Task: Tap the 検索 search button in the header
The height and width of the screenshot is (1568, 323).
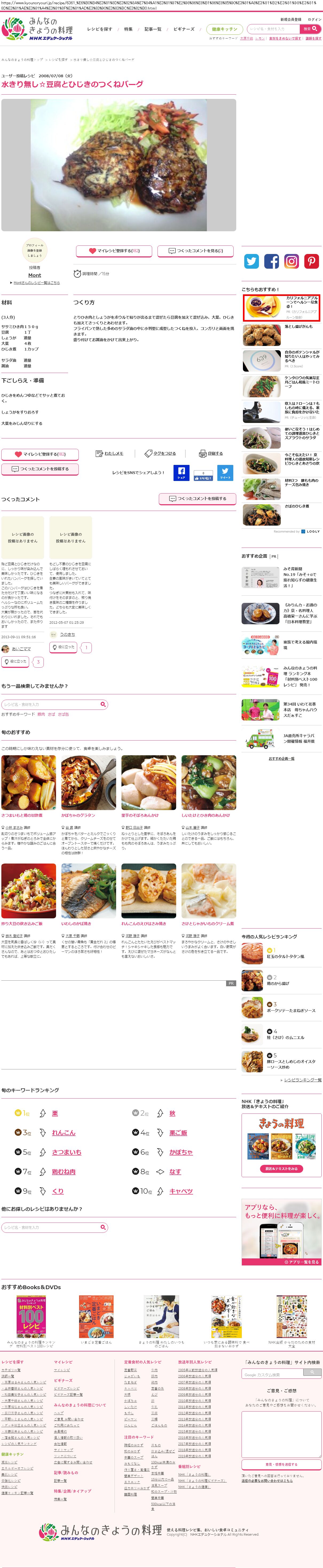Action: [310, 29]
